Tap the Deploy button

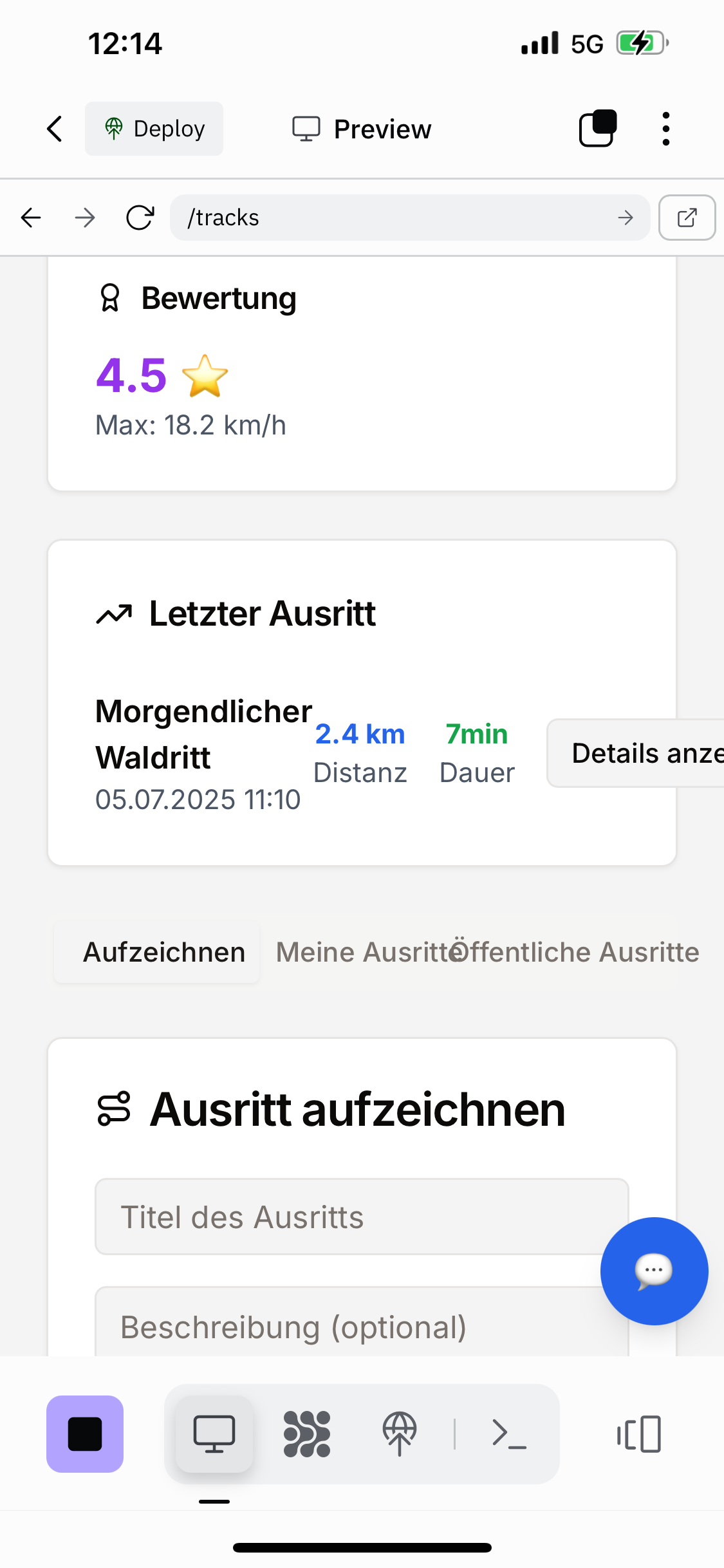click(x=154, y=129)
